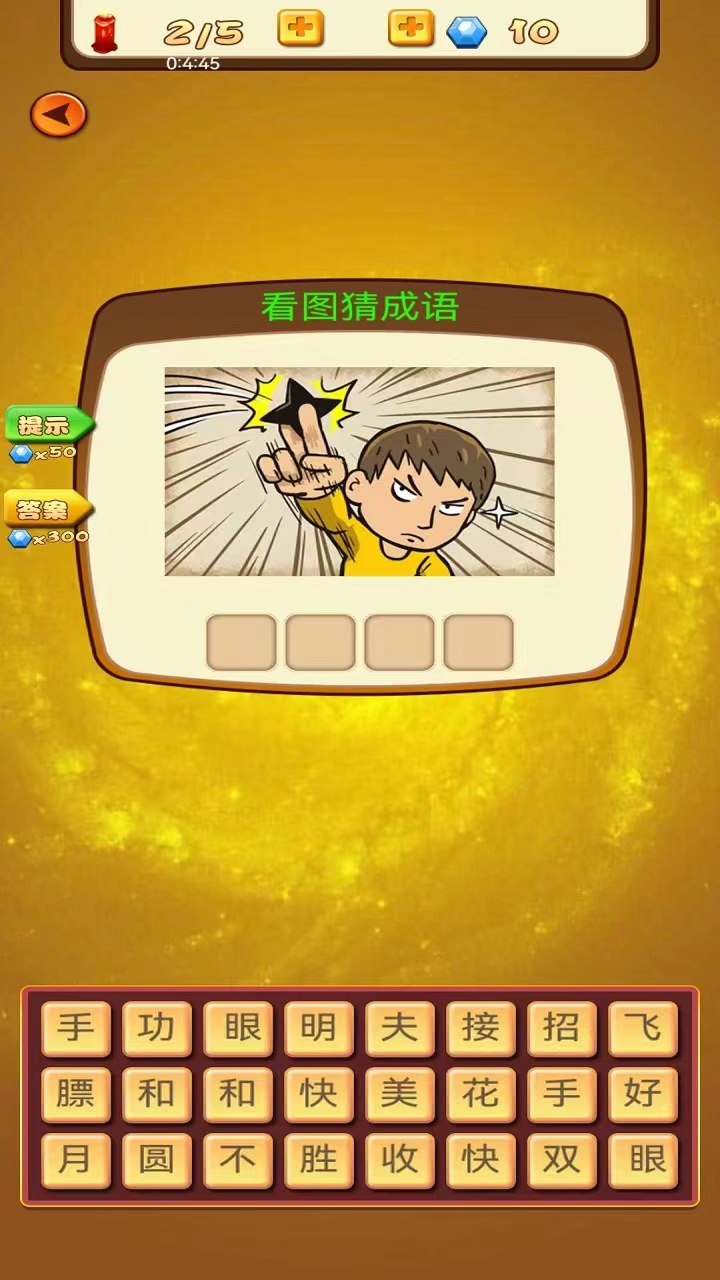Pick the character 双
720x1280 pixels.
click(562, 1160)
